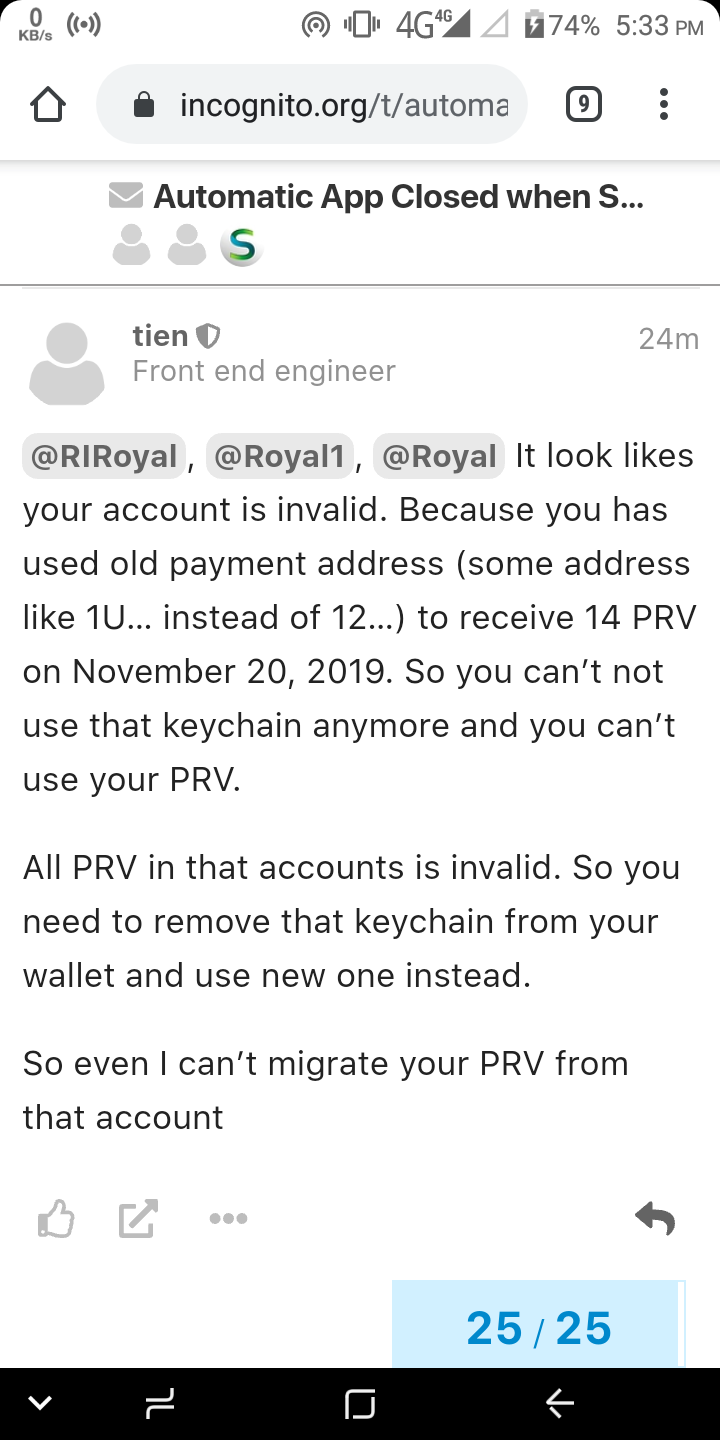Open the S avatar in the header

[x=241, y=244]
